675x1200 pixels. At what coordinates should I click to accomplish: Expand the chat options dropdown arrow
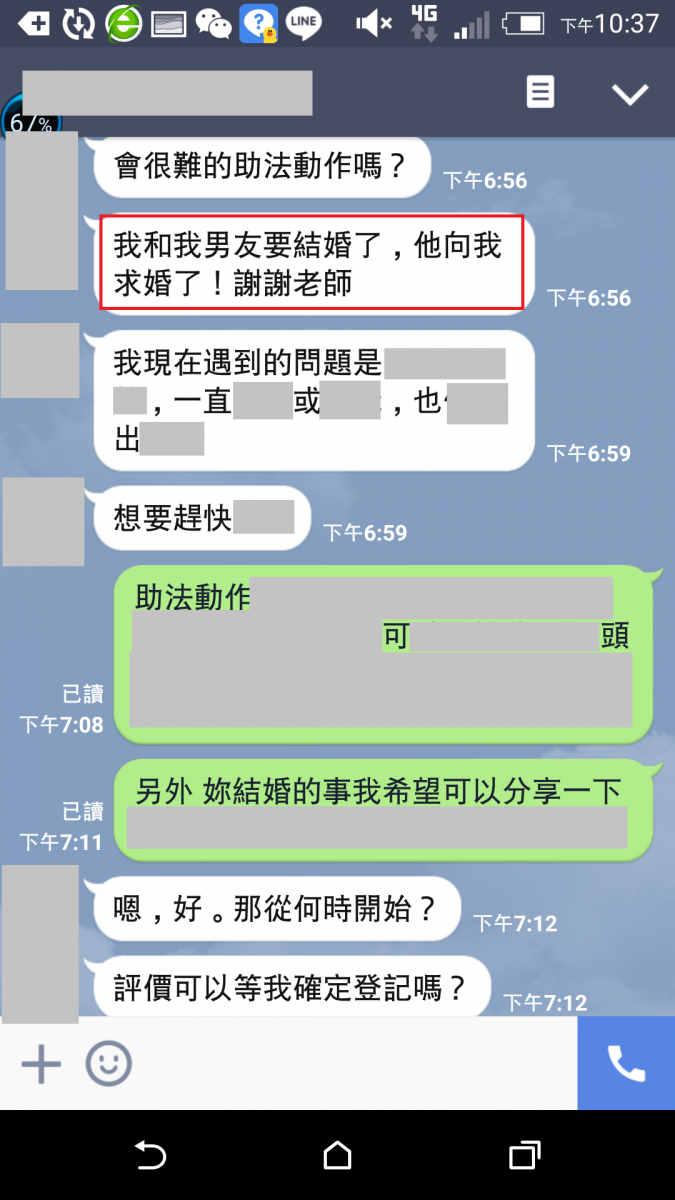click(630, 94)
